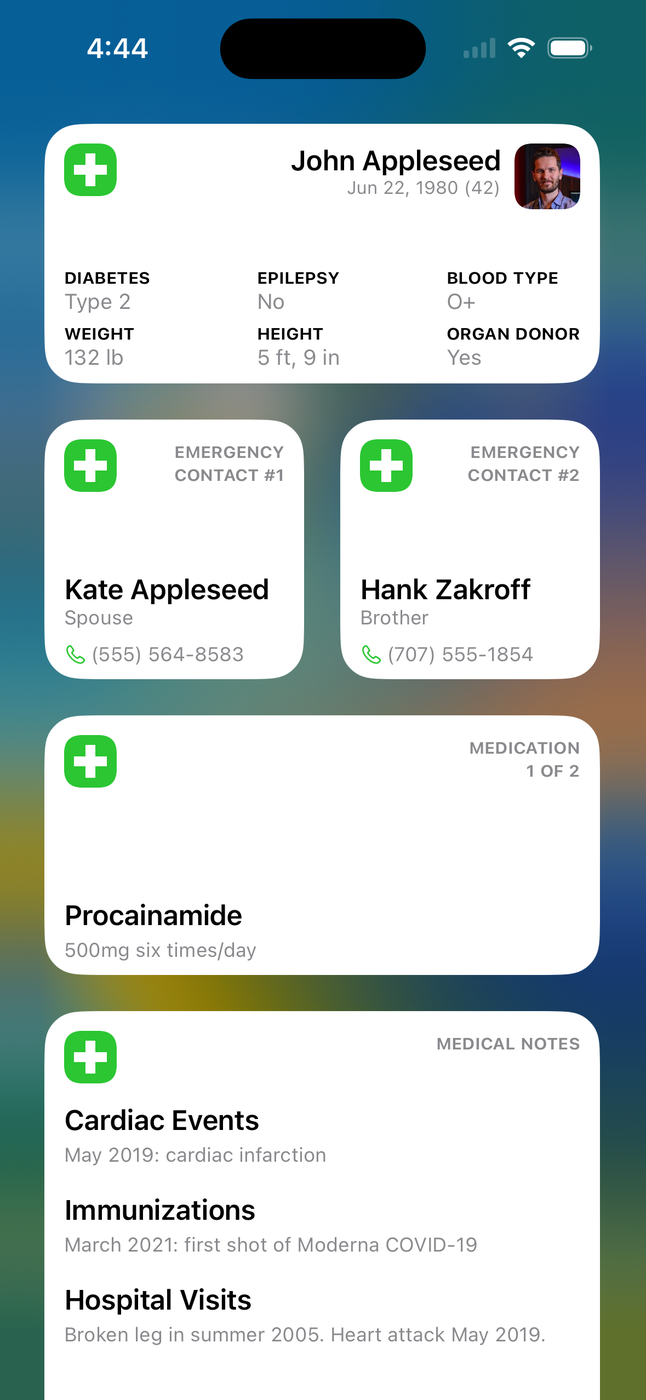Open John Appleseed's medical profile widget

322,253
